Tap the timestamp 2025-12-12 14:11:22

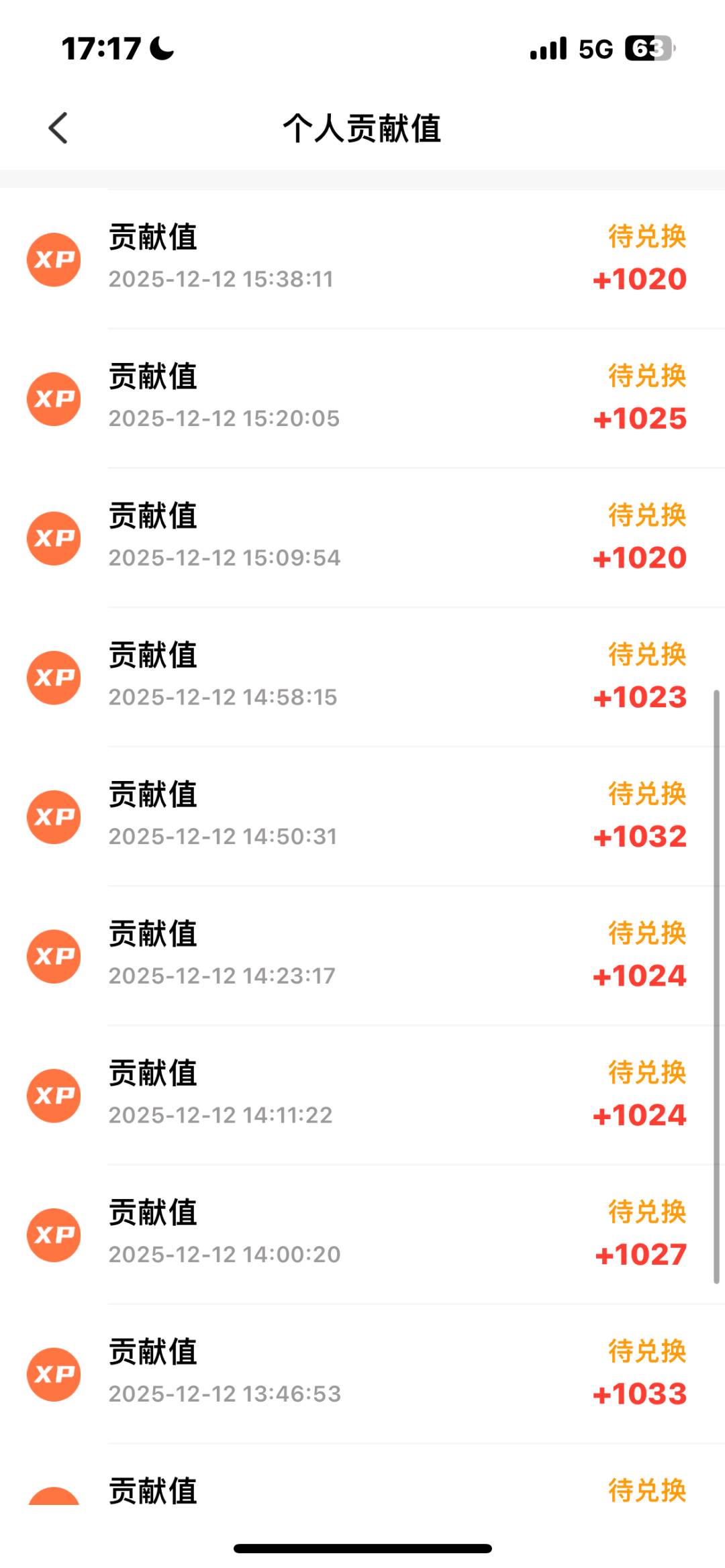[222, 1114]
